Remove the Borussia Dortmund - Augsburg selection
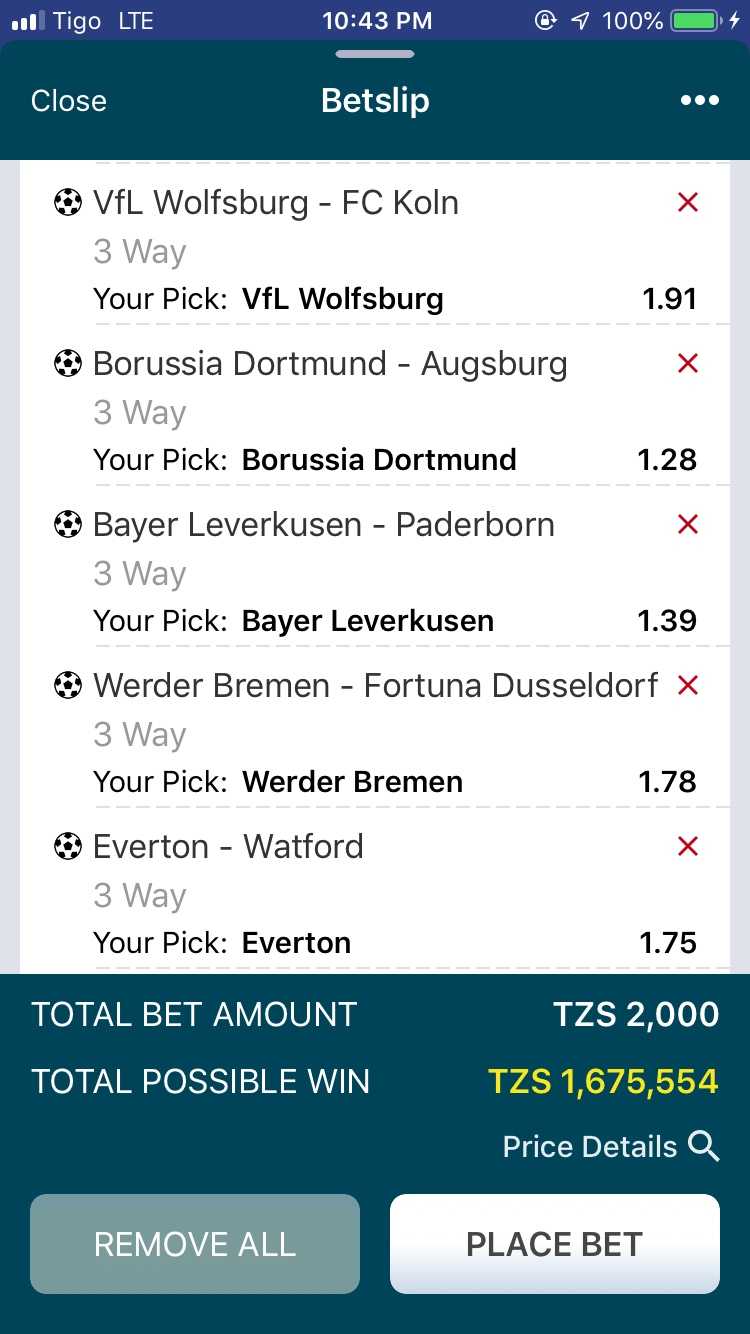Viewport: 750px width, 1334px height. point(688,363)
